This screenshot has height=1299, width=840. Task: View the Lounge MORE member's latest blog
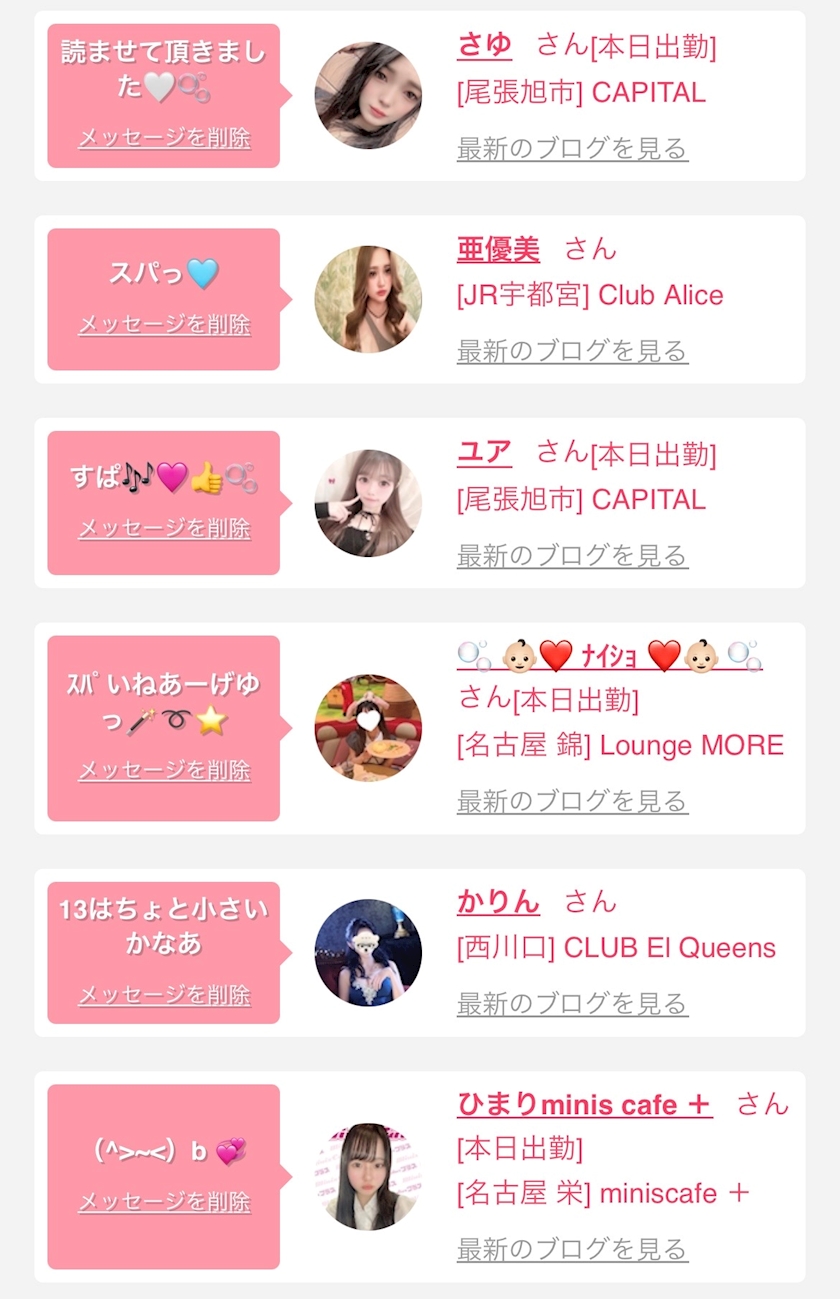pyautogui.click(x=572, y=801)
